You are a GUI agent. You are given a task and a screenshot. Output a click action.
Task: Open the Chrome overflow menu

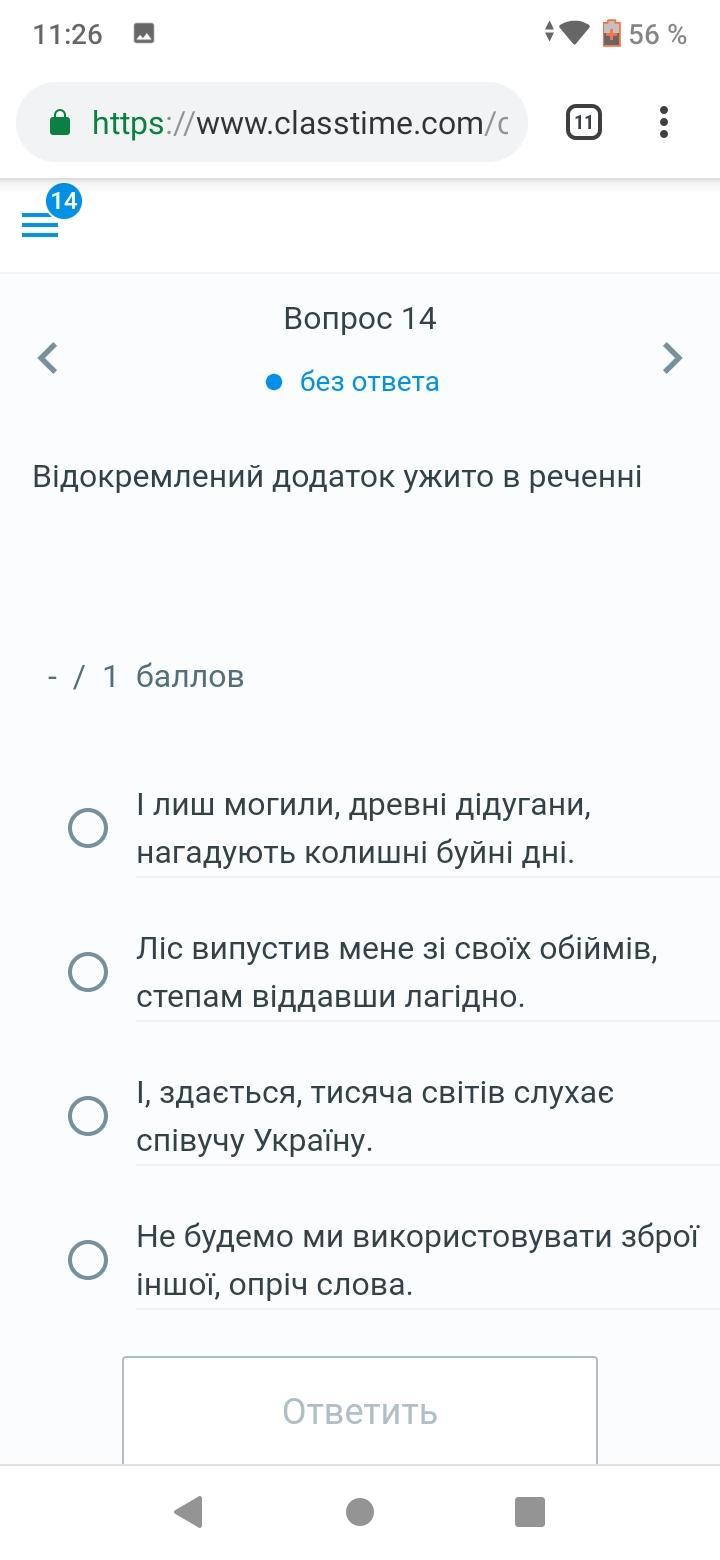click(664, 123)
